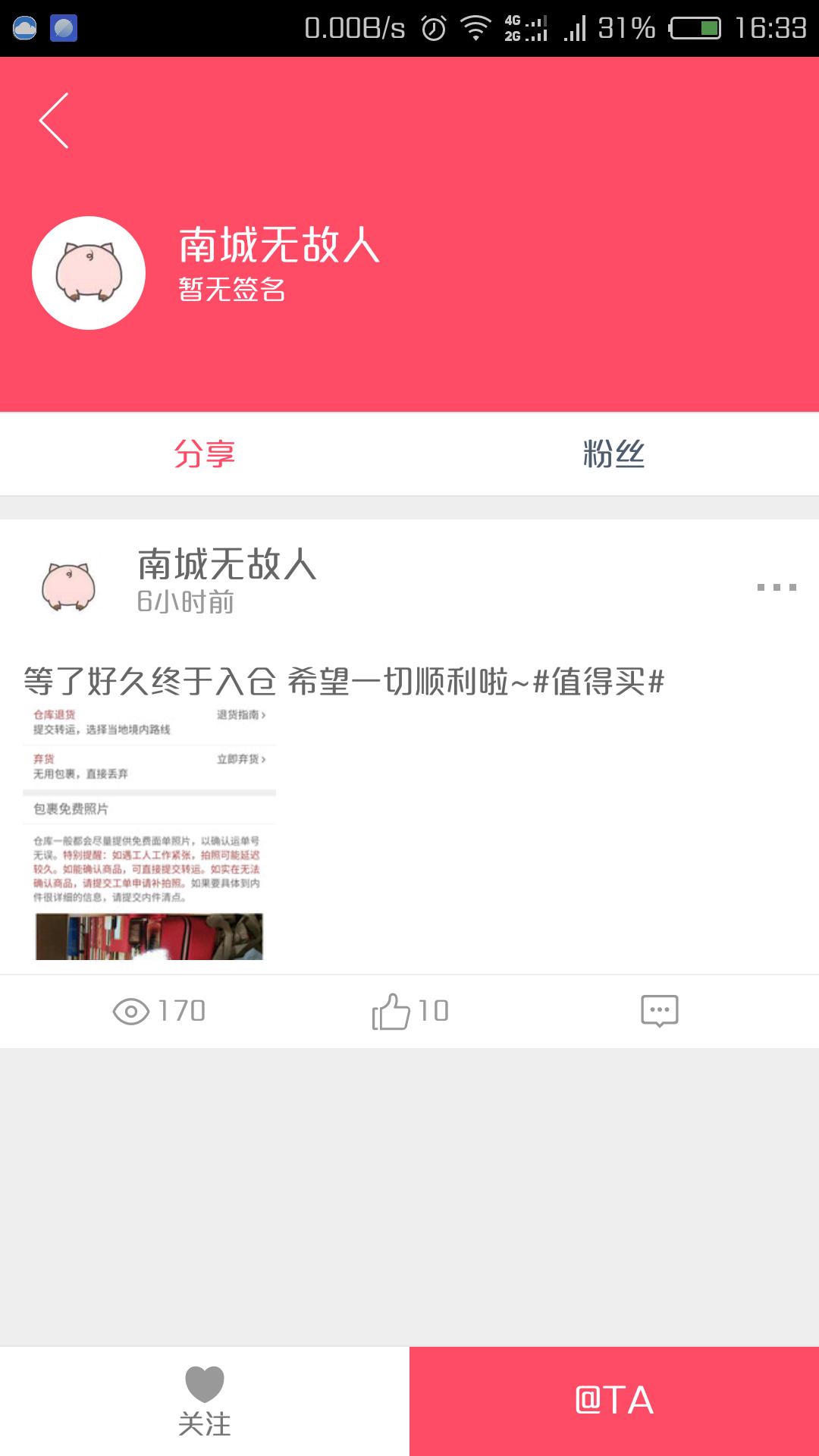Open the post text 等了好久终于入仓
The width and height of the screenshot is (819, 1456).
click(x=344, y=681)
